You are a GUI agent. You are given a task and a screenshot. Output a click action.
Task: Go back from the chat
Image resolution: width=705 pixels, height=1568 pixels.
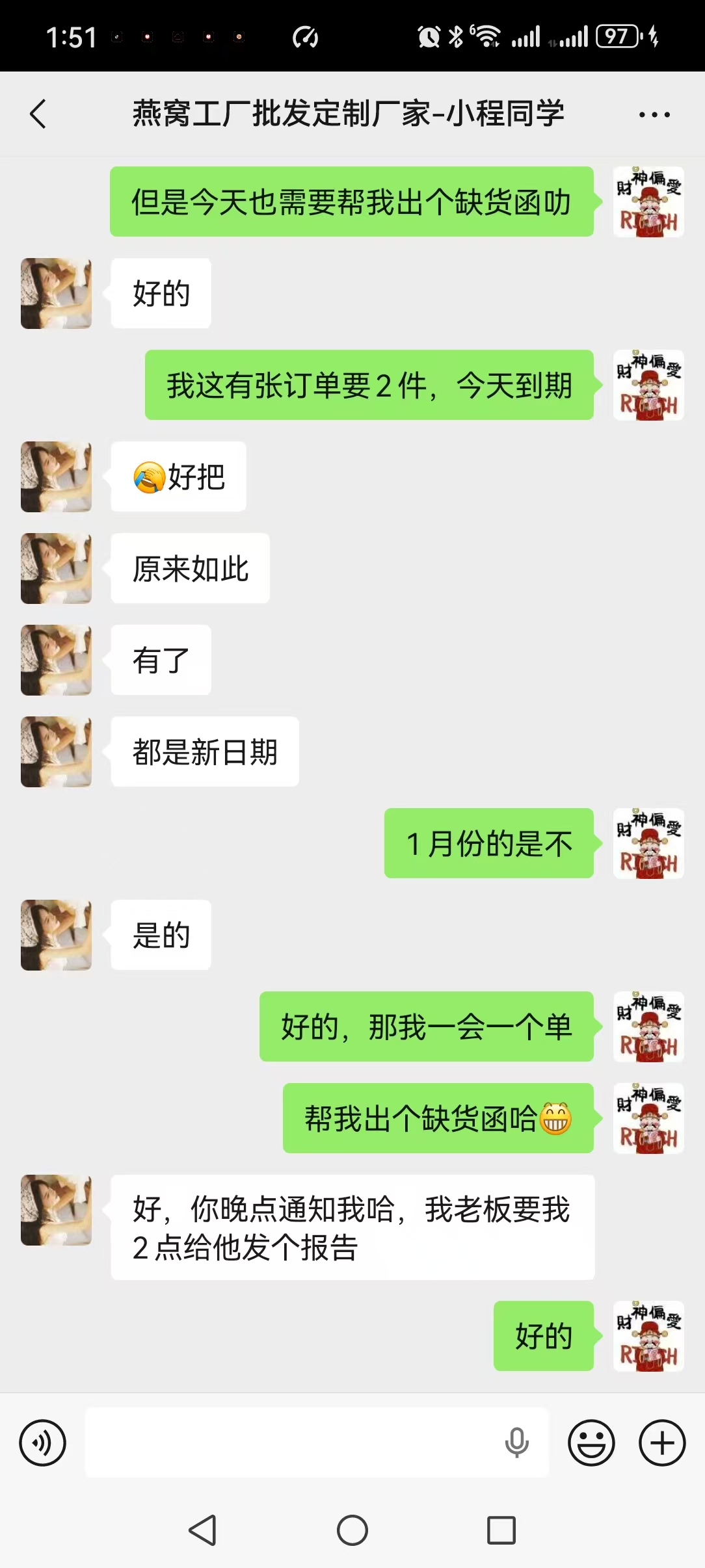click(x=38, y=114)
